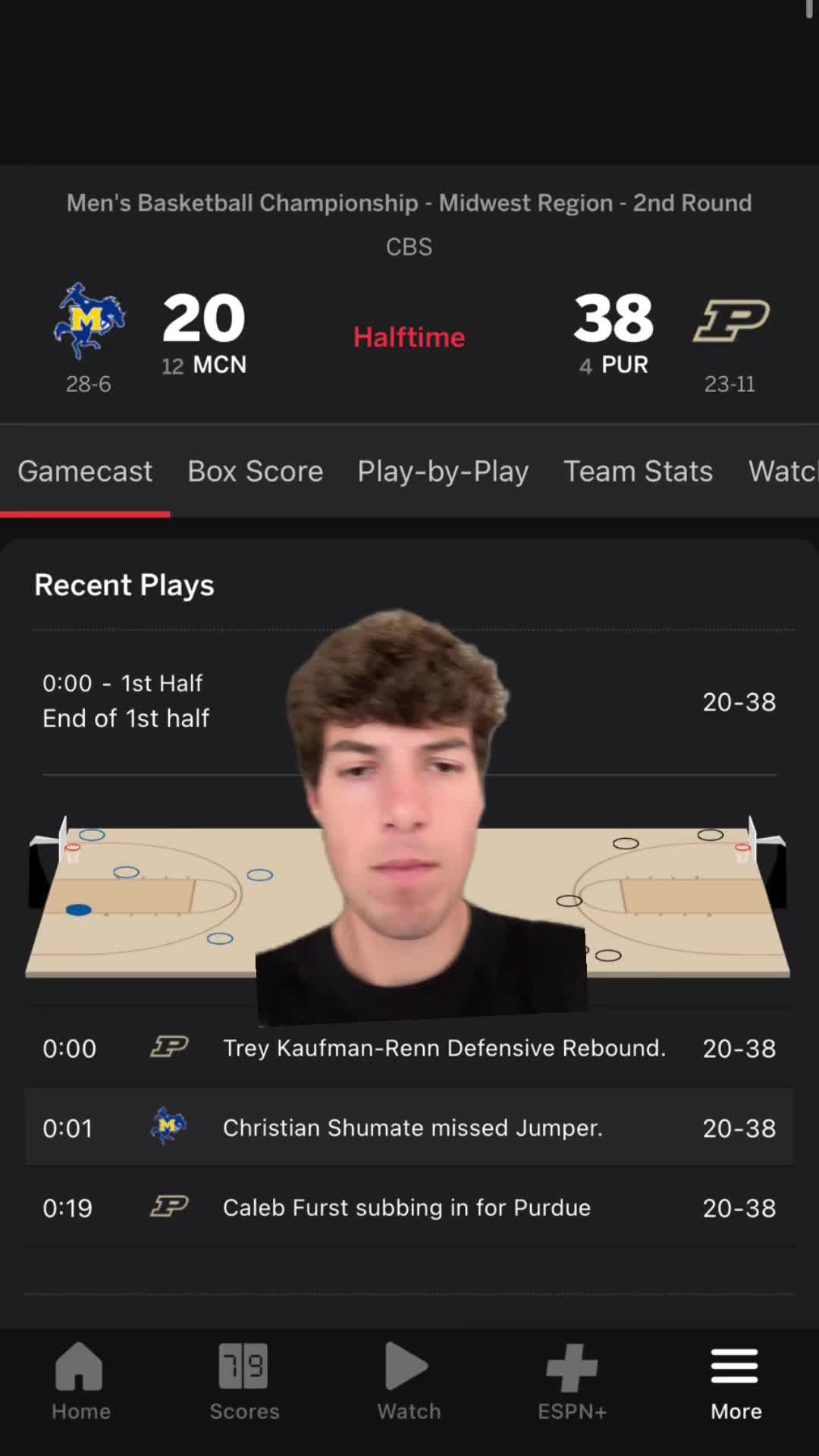
Task: Open the McNeese team logo
Action: pos(89,321)
